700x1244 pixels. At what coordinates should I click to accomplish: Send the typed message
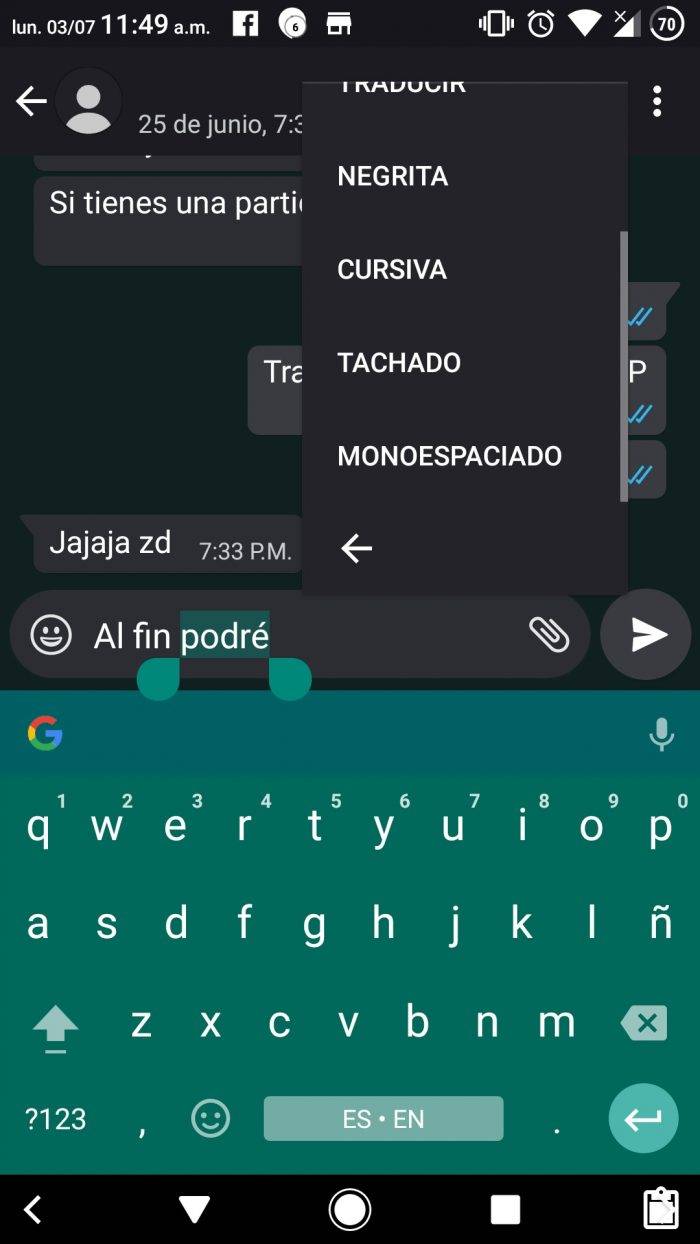coord(647,635)
